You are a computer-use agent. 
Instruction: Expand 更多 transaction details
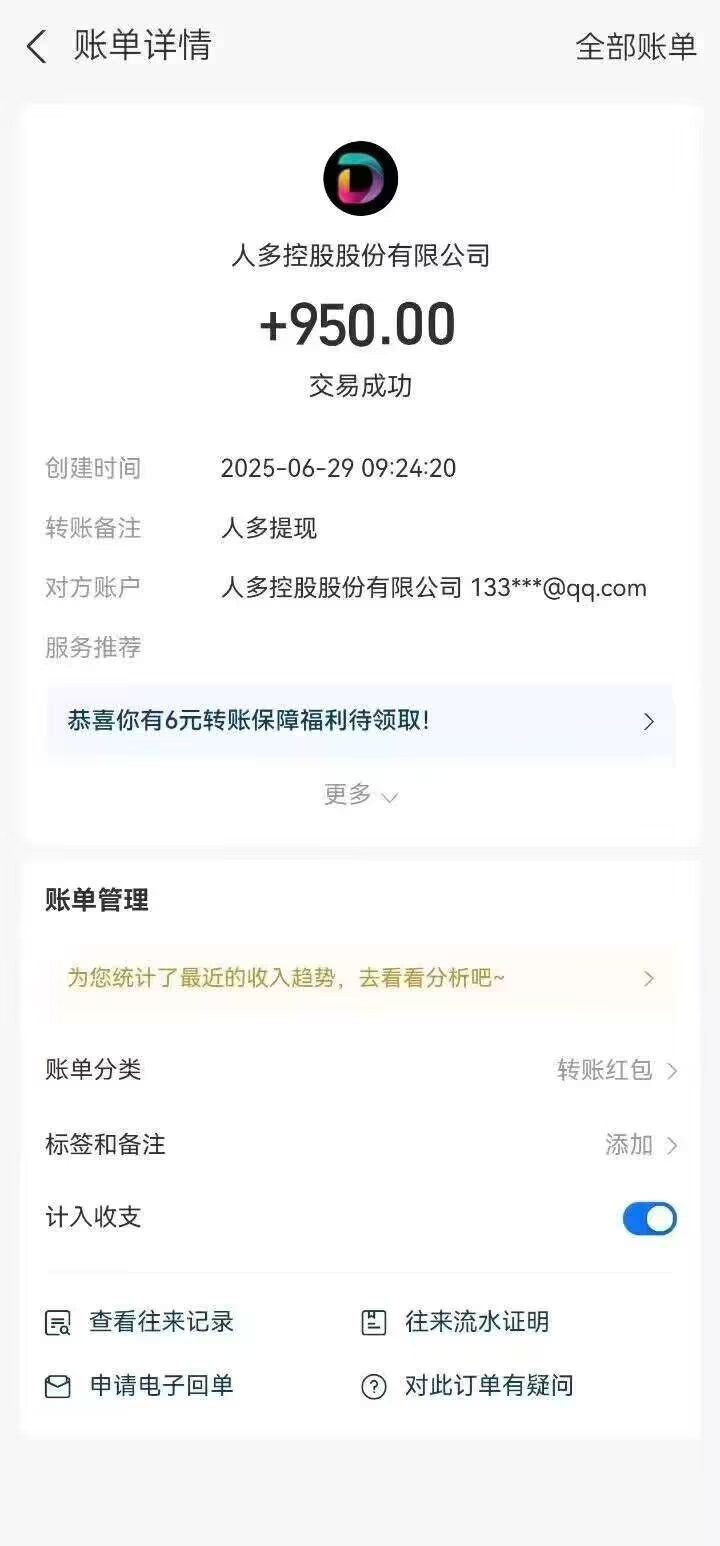click(360, 795)
